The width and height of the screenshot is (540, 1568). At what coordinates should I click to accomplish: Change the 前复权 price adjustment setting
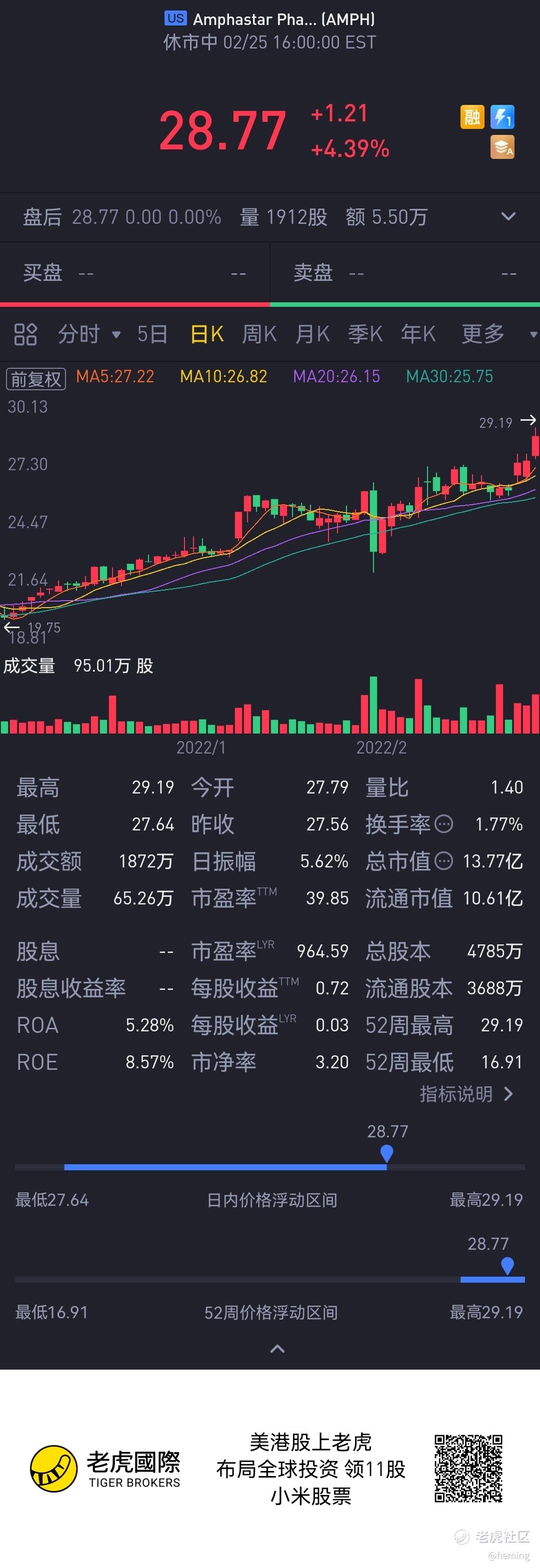click(35, 379)
